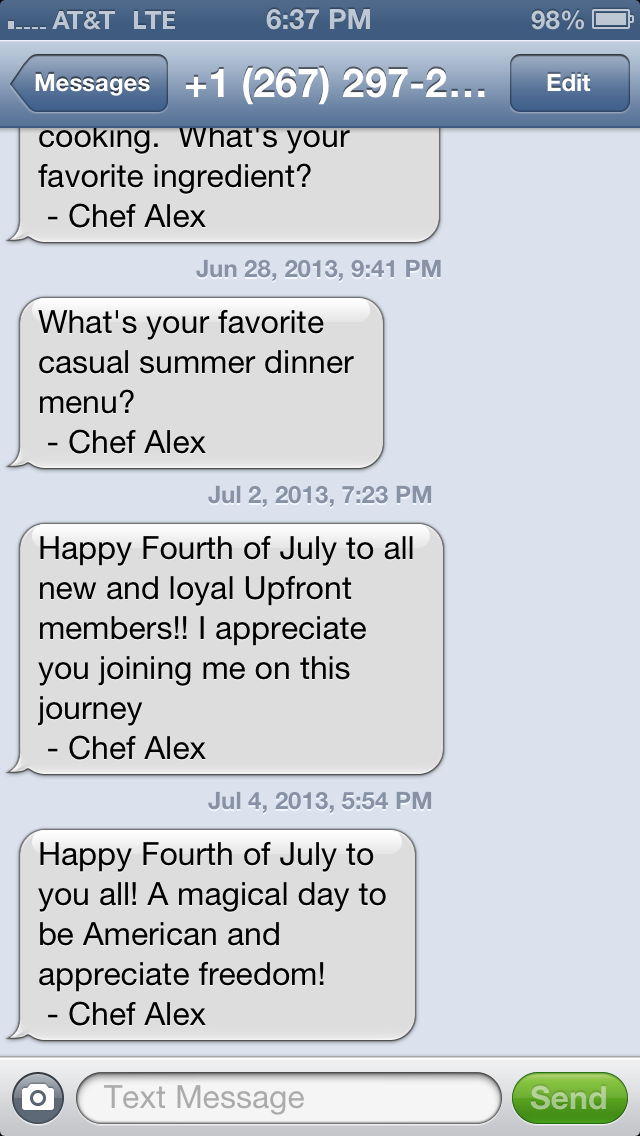Screen dimensions: 640x1136
Task: Focus the Text Message field
Action: (x=288, y=1098)
